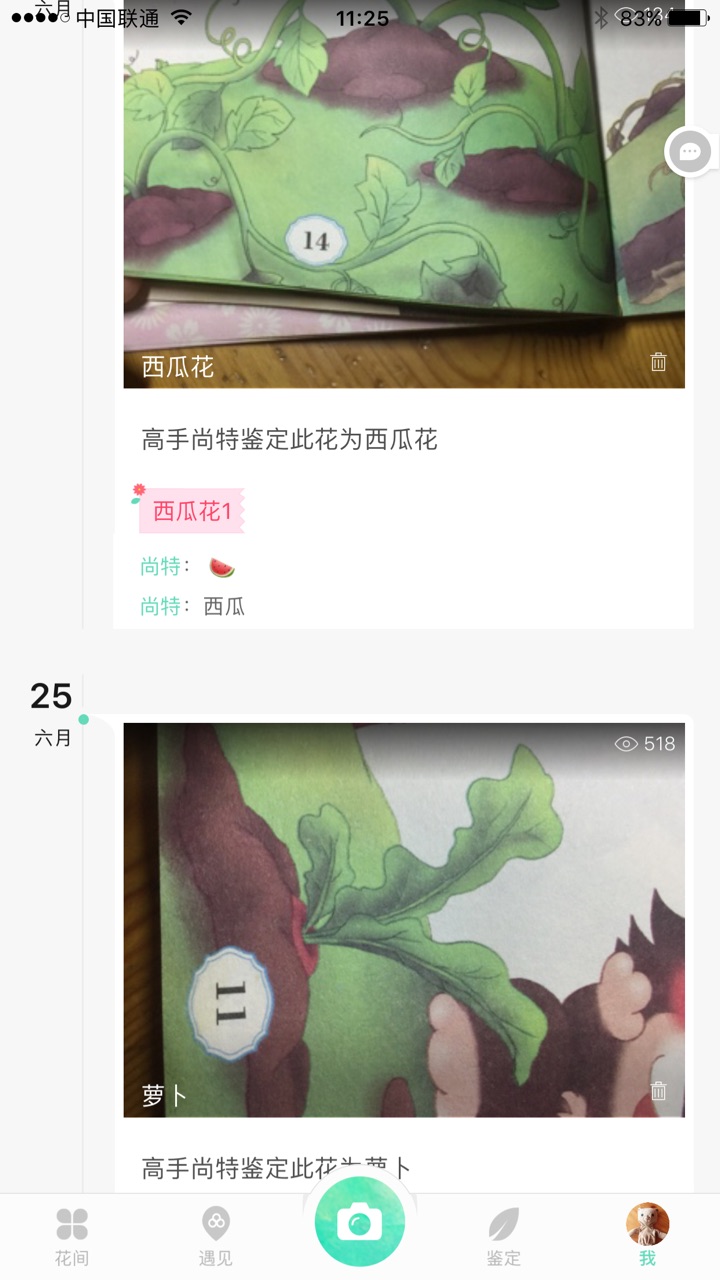Screen dimensions: 720x1280
Task: Tap the center camera button
Action: pyautogui.click(x=360, y=1223)
